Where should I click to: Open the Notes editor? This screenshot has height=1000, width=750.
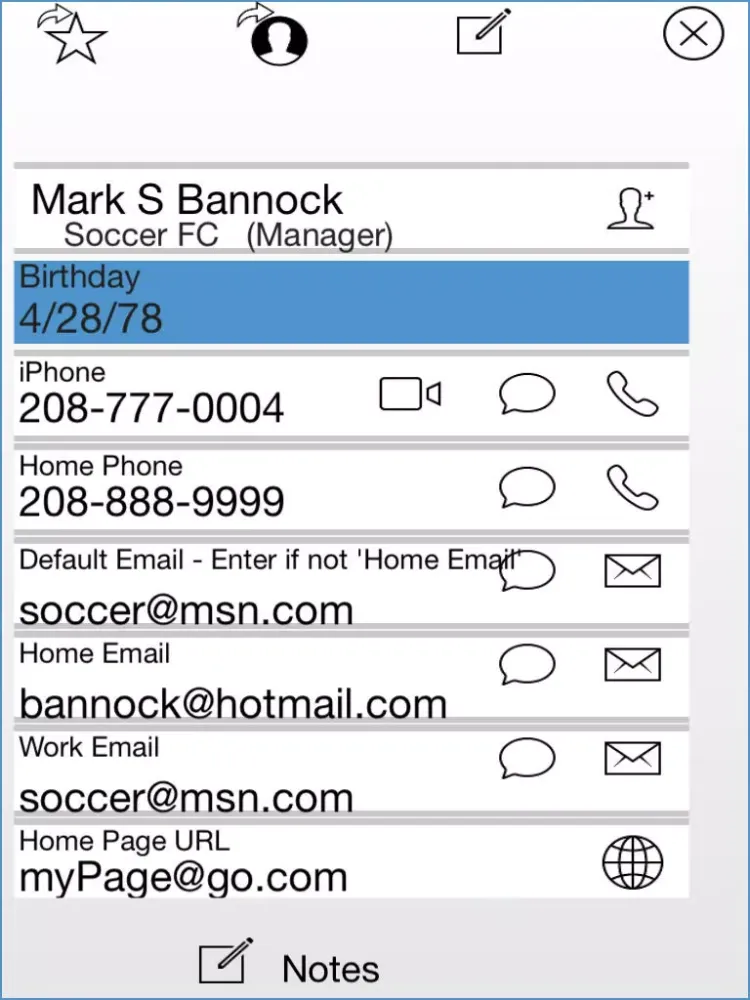(x=290, y=966)
